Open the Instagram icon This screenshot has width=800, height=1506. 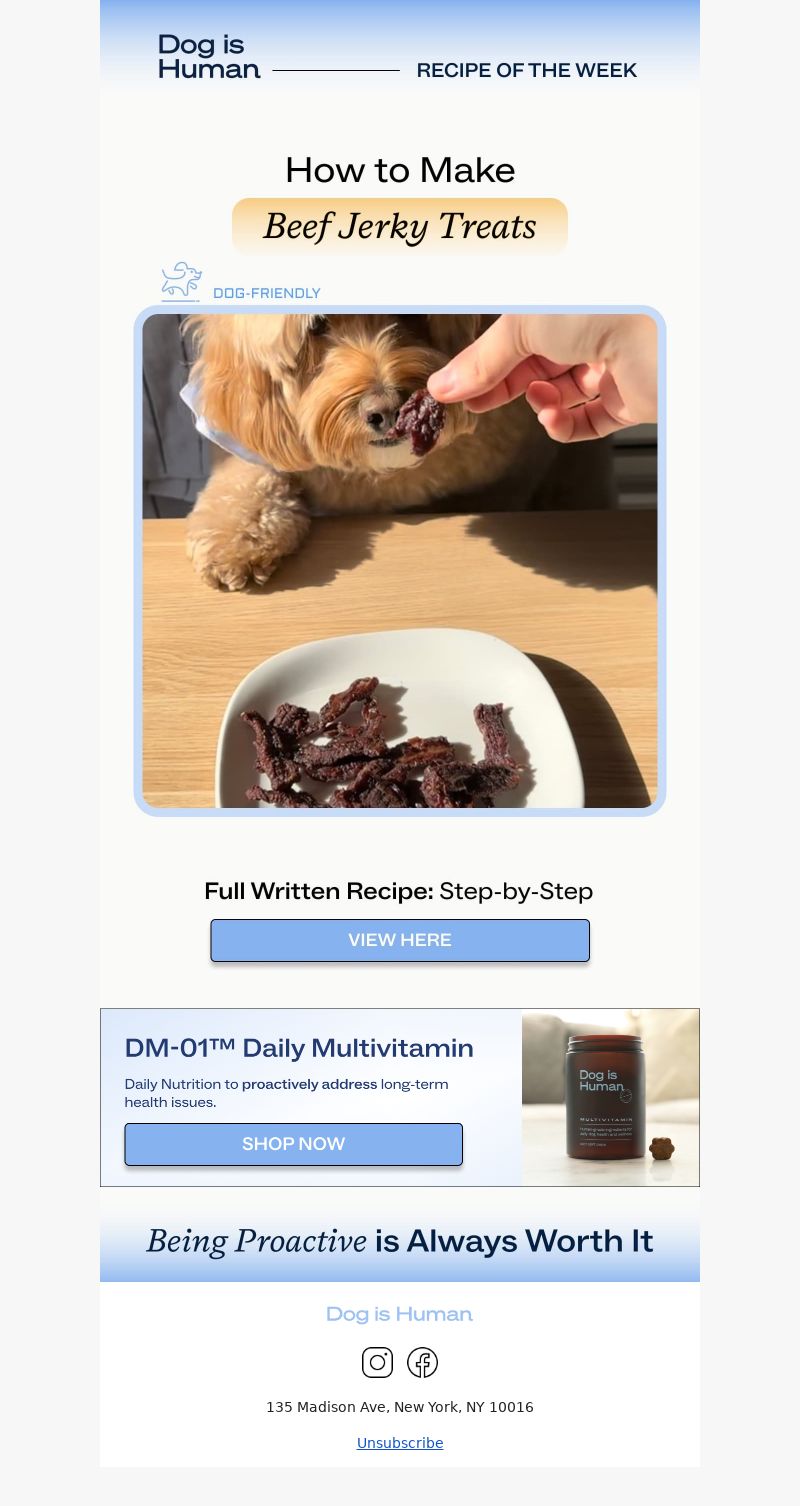377,1362
